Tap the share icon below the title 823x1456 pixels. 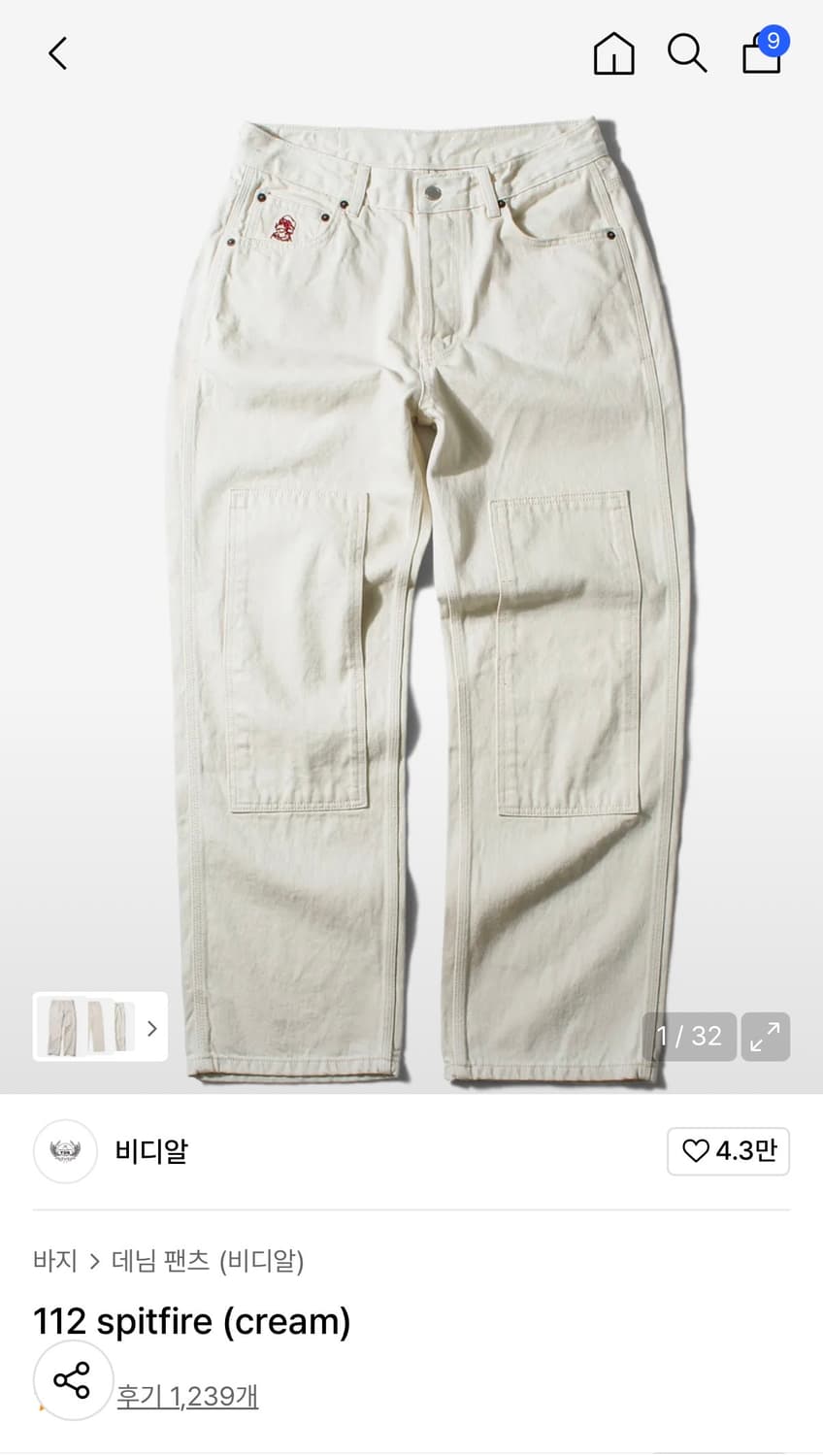coord(72,1380)
